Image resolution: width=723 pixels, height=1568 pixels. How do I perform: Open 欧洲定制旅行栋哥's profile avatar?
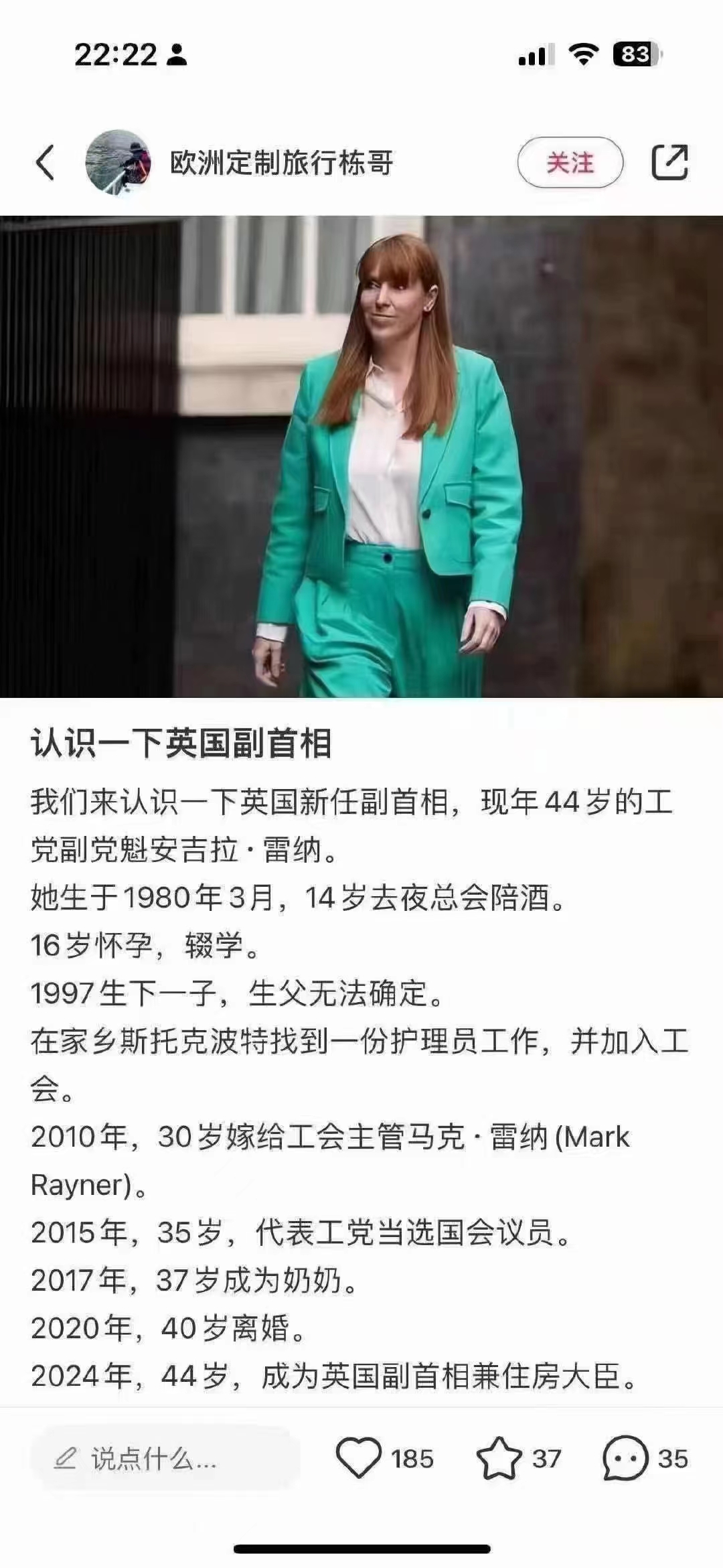(x=118, y=162)
